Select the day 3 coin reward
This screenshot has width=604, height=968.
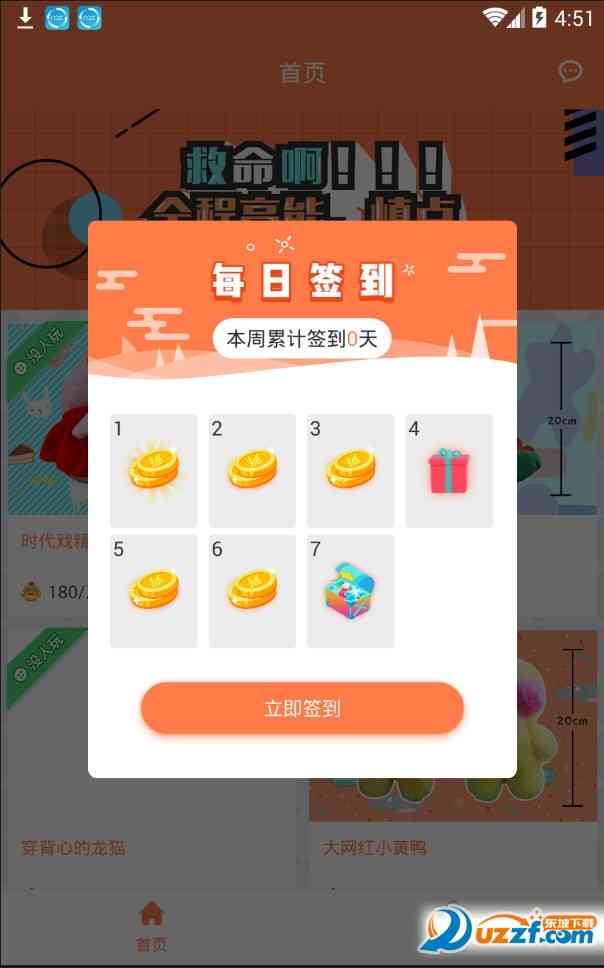350,470
